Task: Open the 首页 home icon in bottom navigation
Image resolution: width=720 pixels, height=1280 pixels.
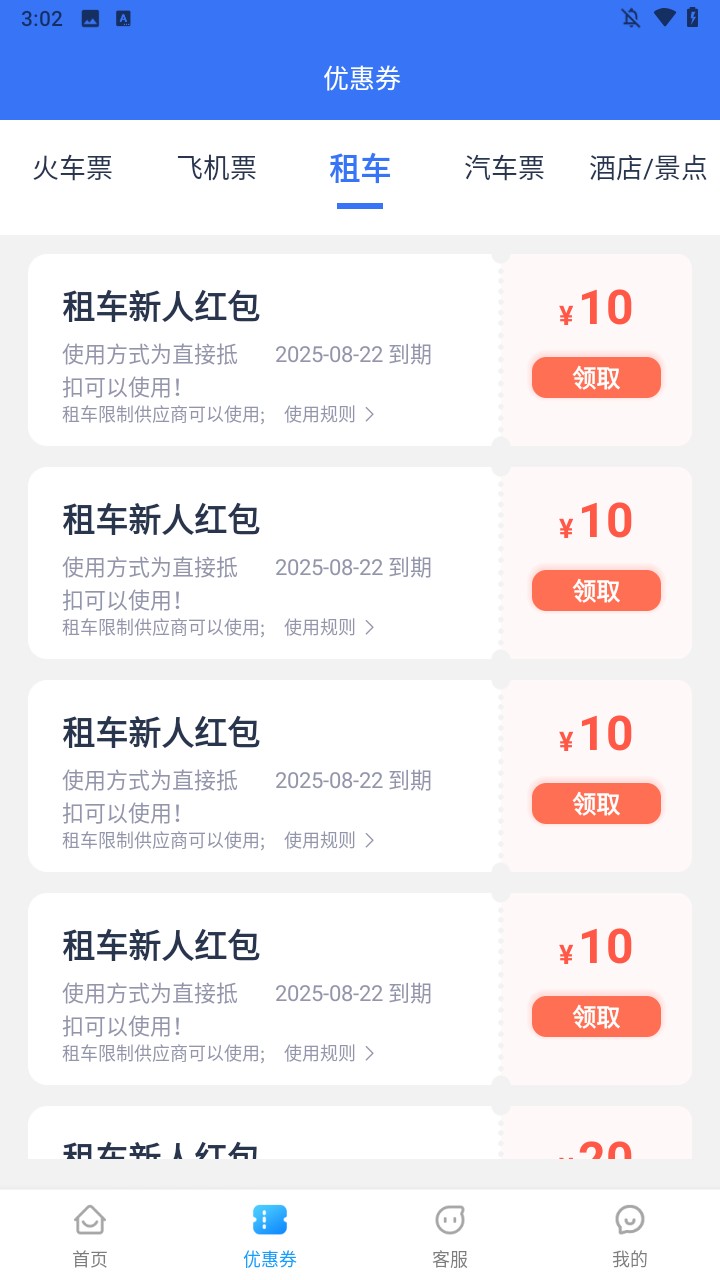Action: pos(90,1219)
